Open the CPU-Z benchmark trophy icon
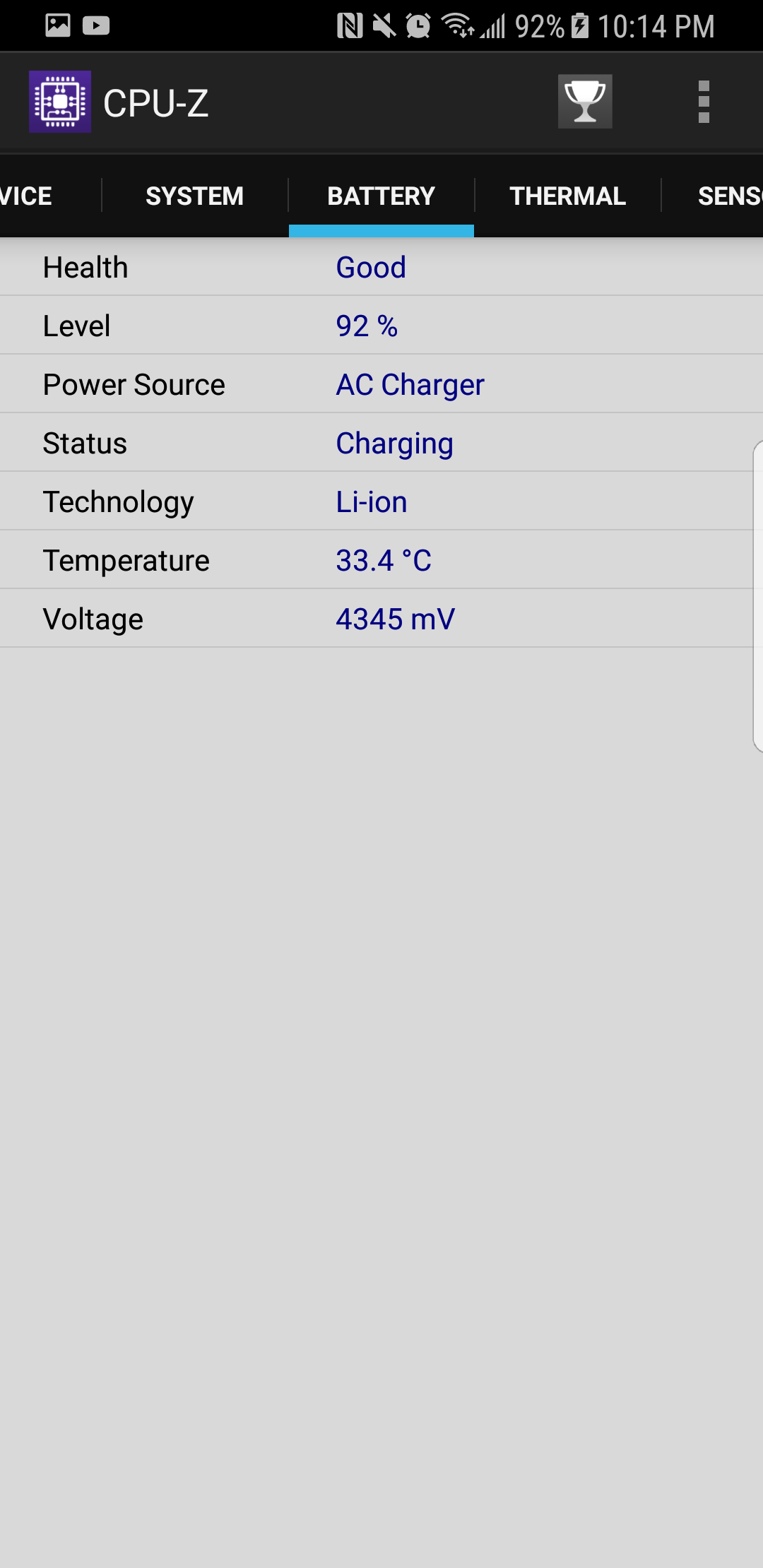 [584, 101]
